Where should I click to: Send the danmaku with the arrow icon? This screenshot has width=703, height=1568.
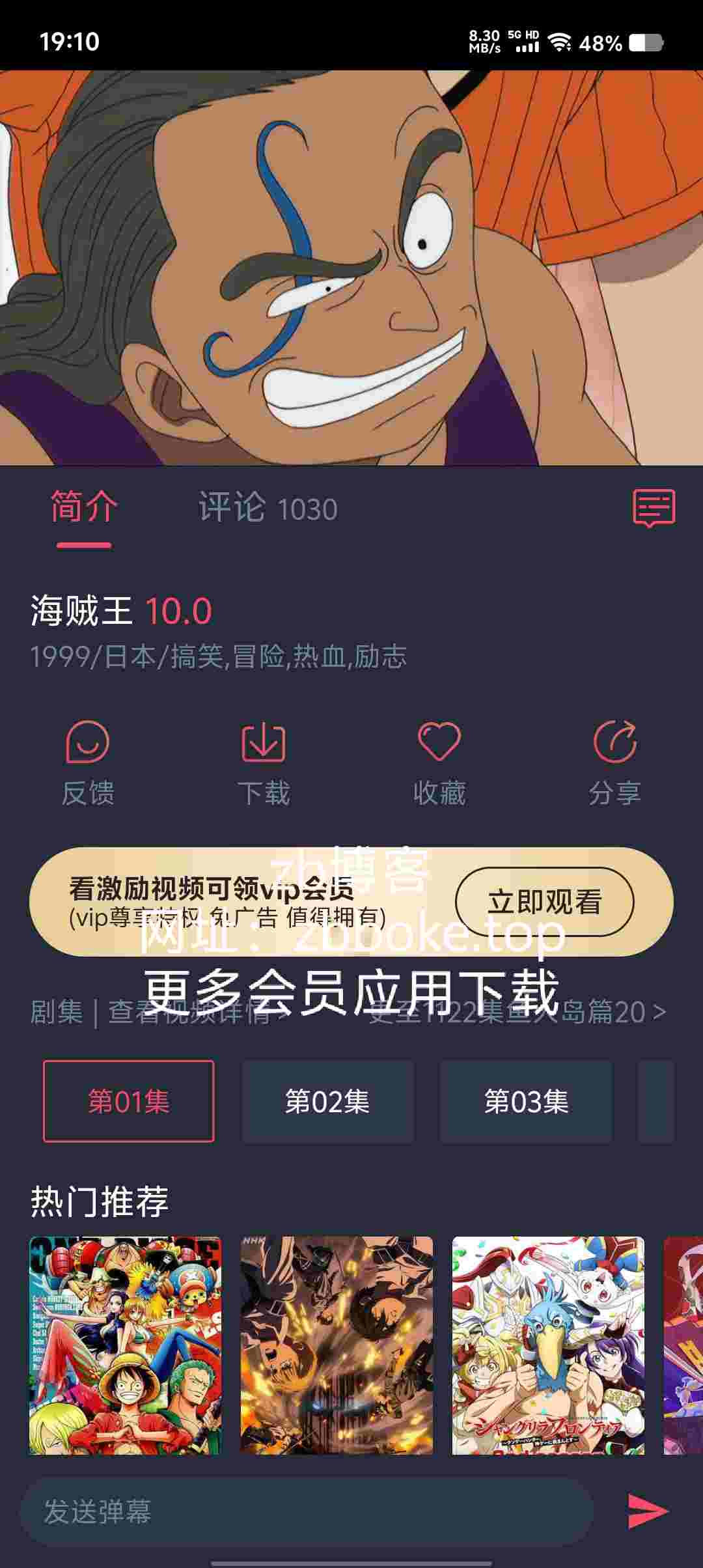coord(647,1511)
